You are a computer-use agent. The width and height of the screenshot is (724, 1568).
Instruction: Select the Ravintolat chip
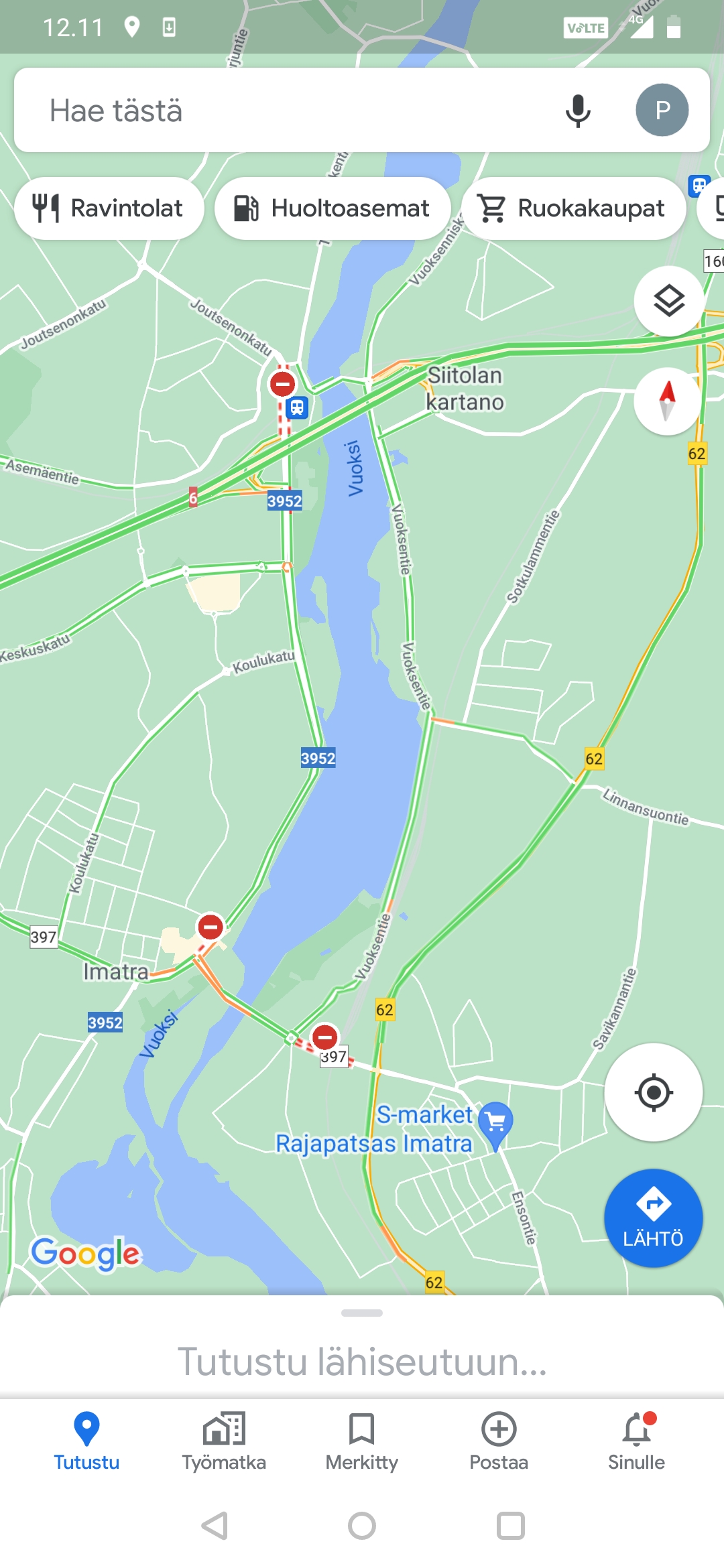(109, 208)
